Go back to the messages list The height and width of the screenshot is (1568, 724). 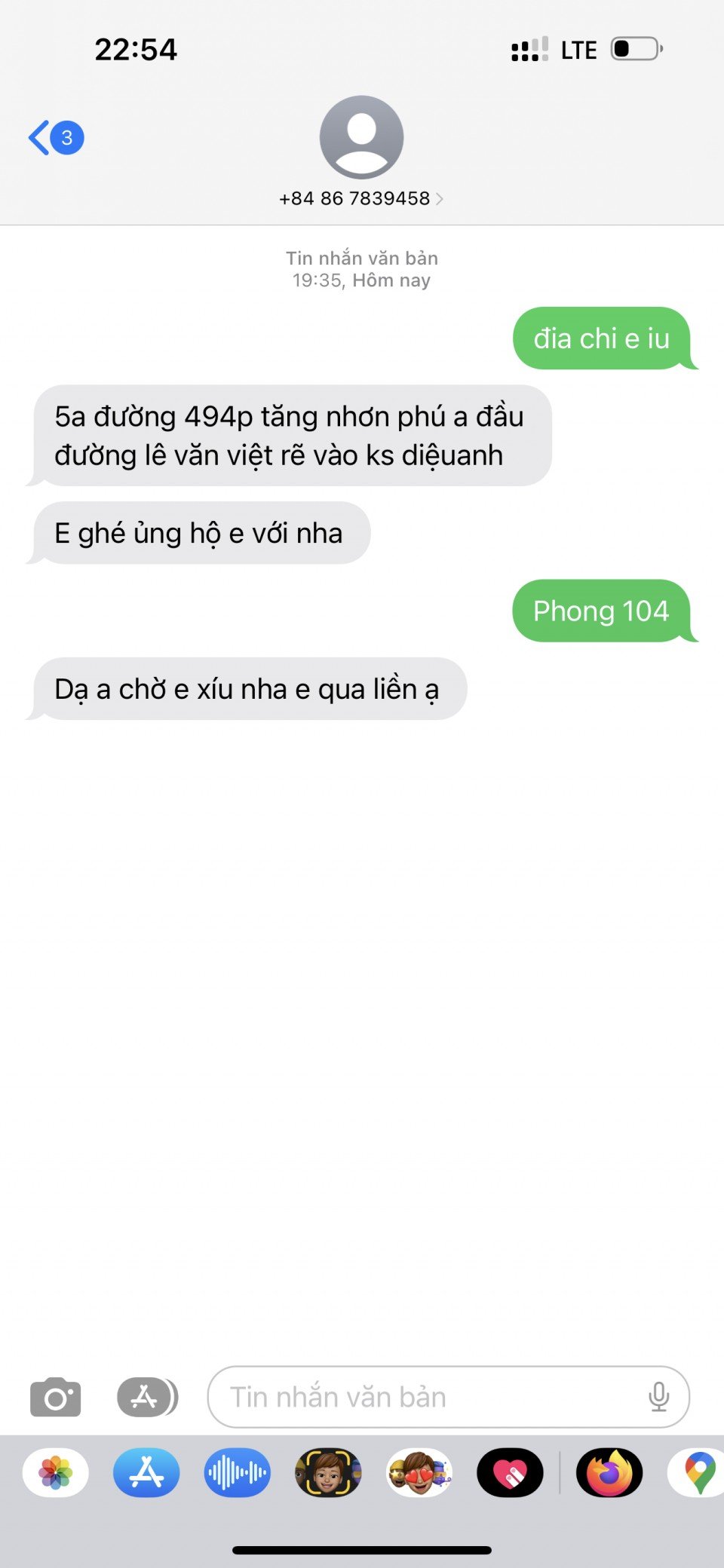pyautogui.click(x=54, y=138)
